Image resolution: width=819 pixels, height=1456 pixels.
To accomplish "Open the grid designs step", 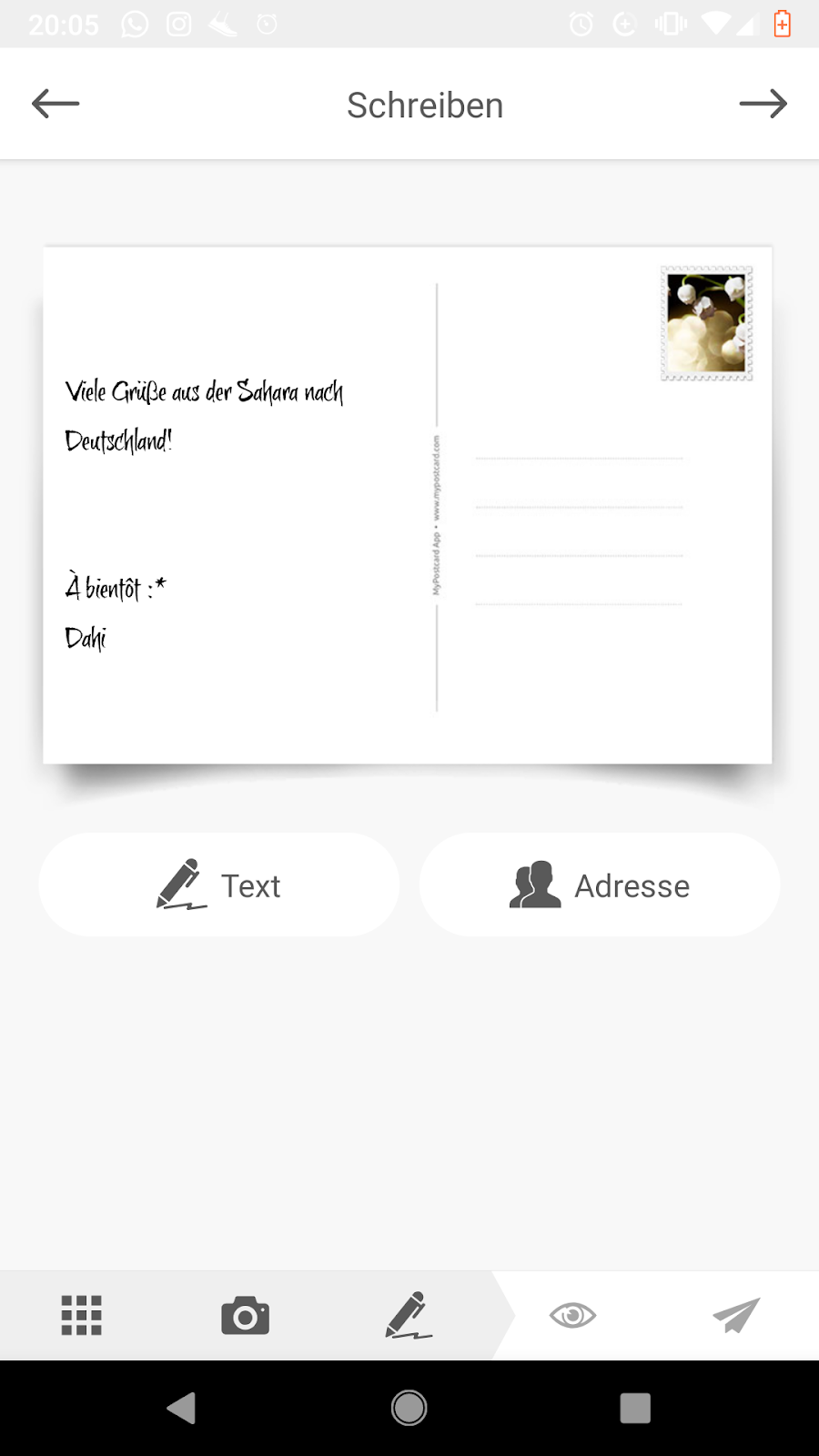I will tap(81, 1316).
